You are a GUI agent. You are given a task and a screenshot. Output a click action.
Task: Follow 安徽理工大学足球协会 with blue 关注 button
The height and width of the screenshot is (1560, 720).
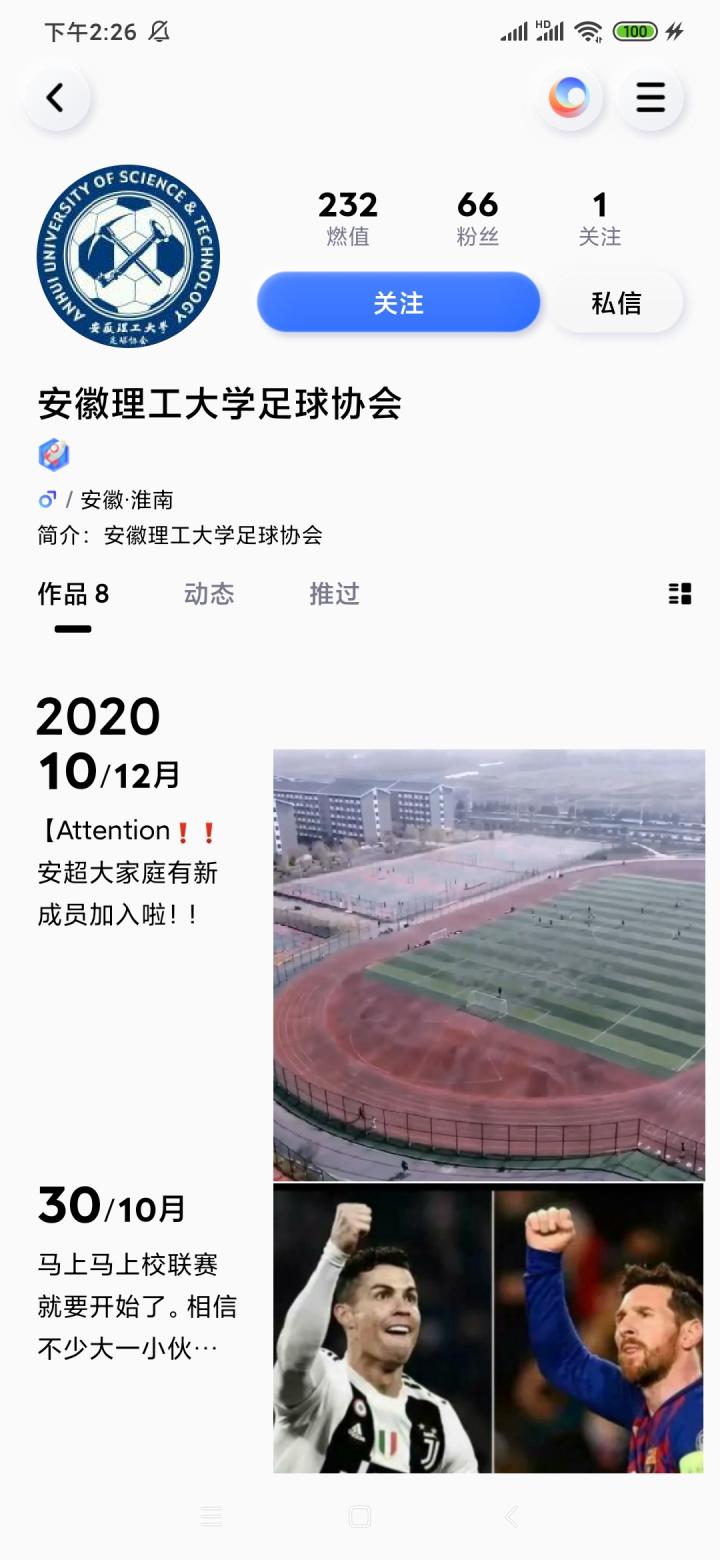[398, 302]
